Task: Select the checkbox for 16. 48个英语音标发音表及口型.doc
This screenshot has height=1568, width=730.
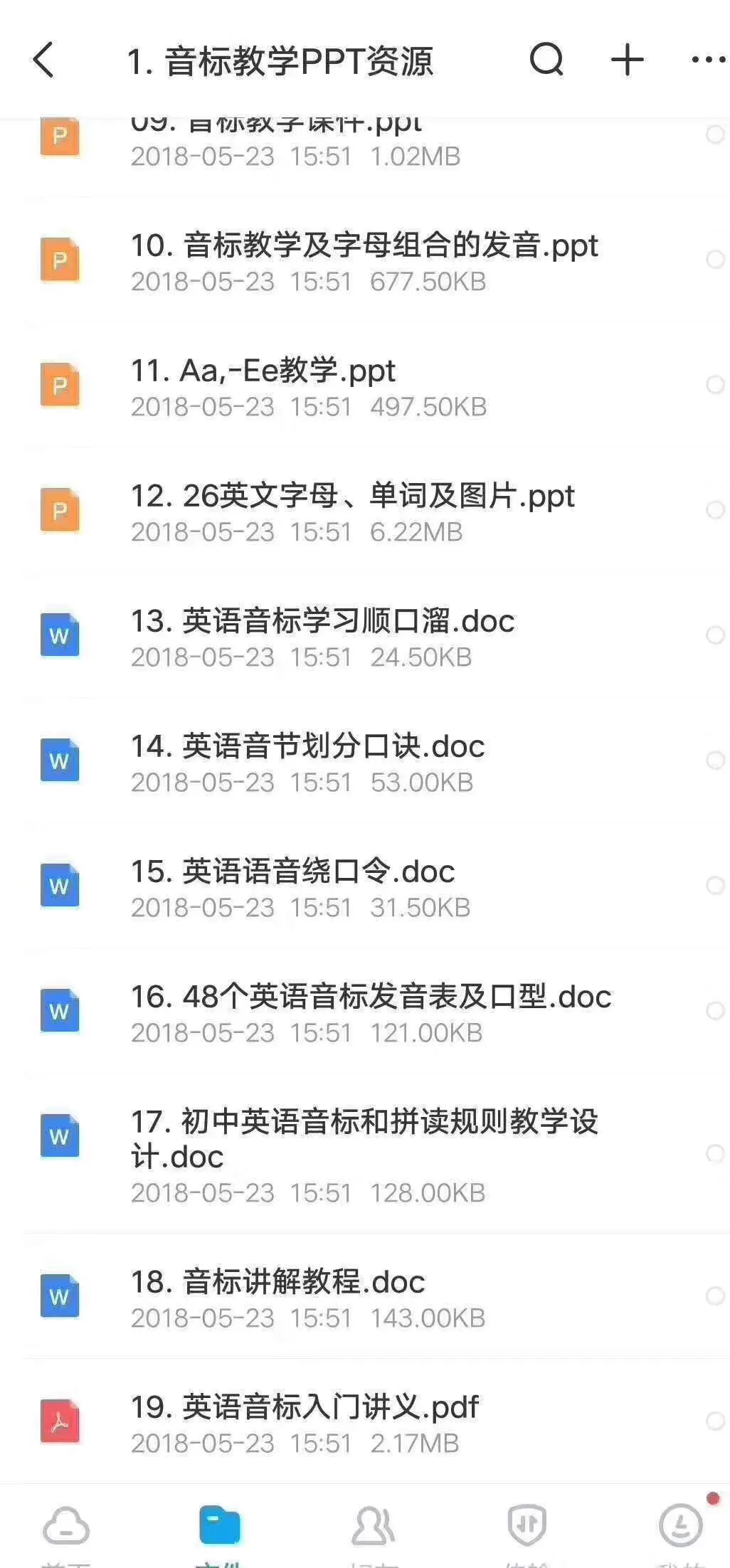Action: click(714, 1011)
